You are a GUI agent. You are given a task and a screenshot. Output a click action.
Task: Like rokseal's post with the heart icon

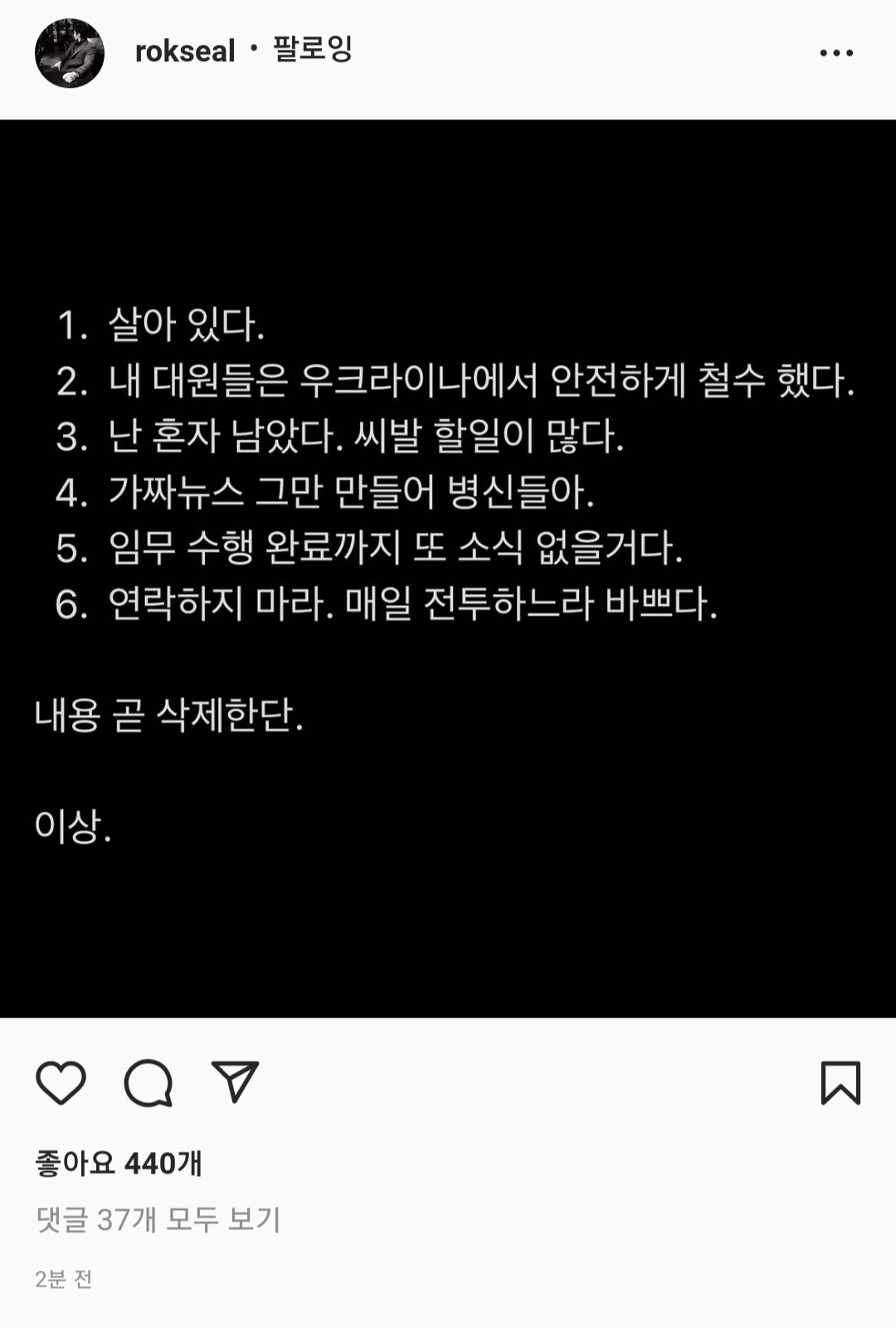tap(61, 1082)
